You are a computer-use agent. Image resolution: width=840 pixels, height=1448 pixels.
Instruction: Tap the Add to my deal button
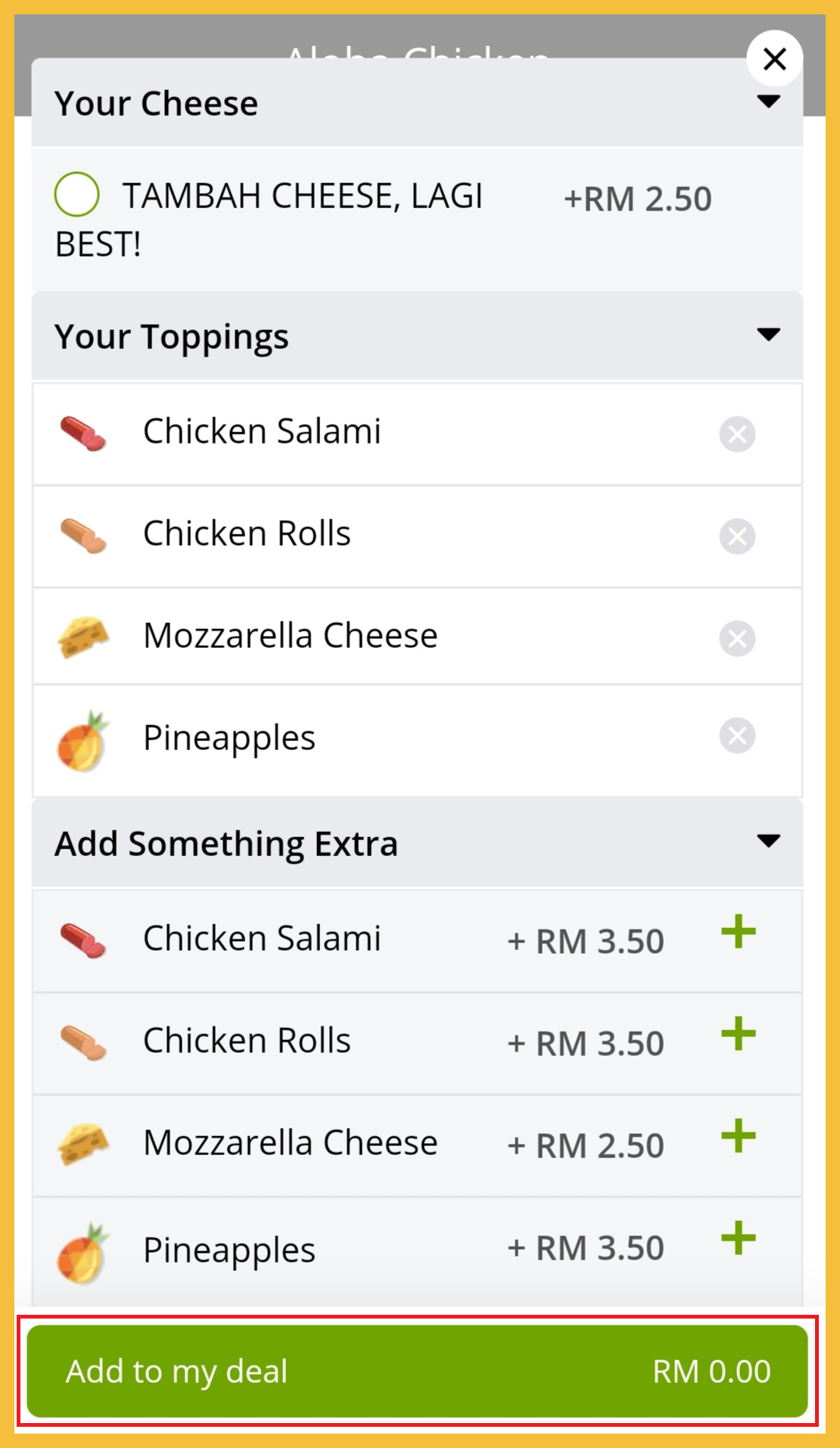click(417, 1371)
